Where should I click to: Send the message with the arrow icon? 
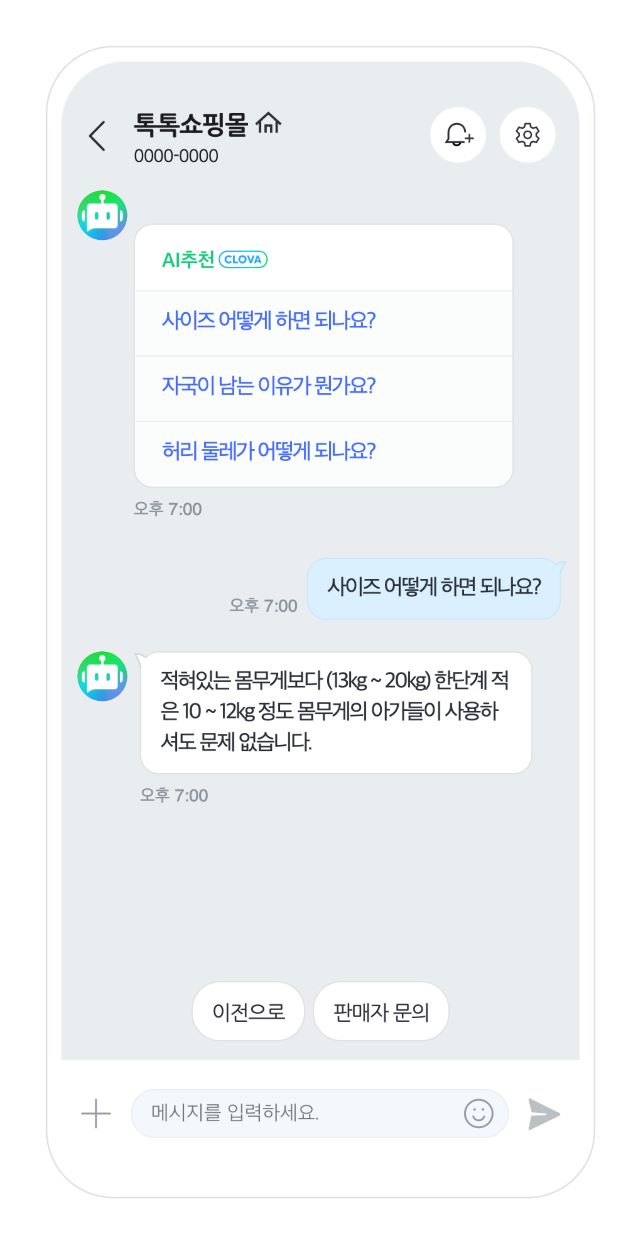(x=544, y=1113)
